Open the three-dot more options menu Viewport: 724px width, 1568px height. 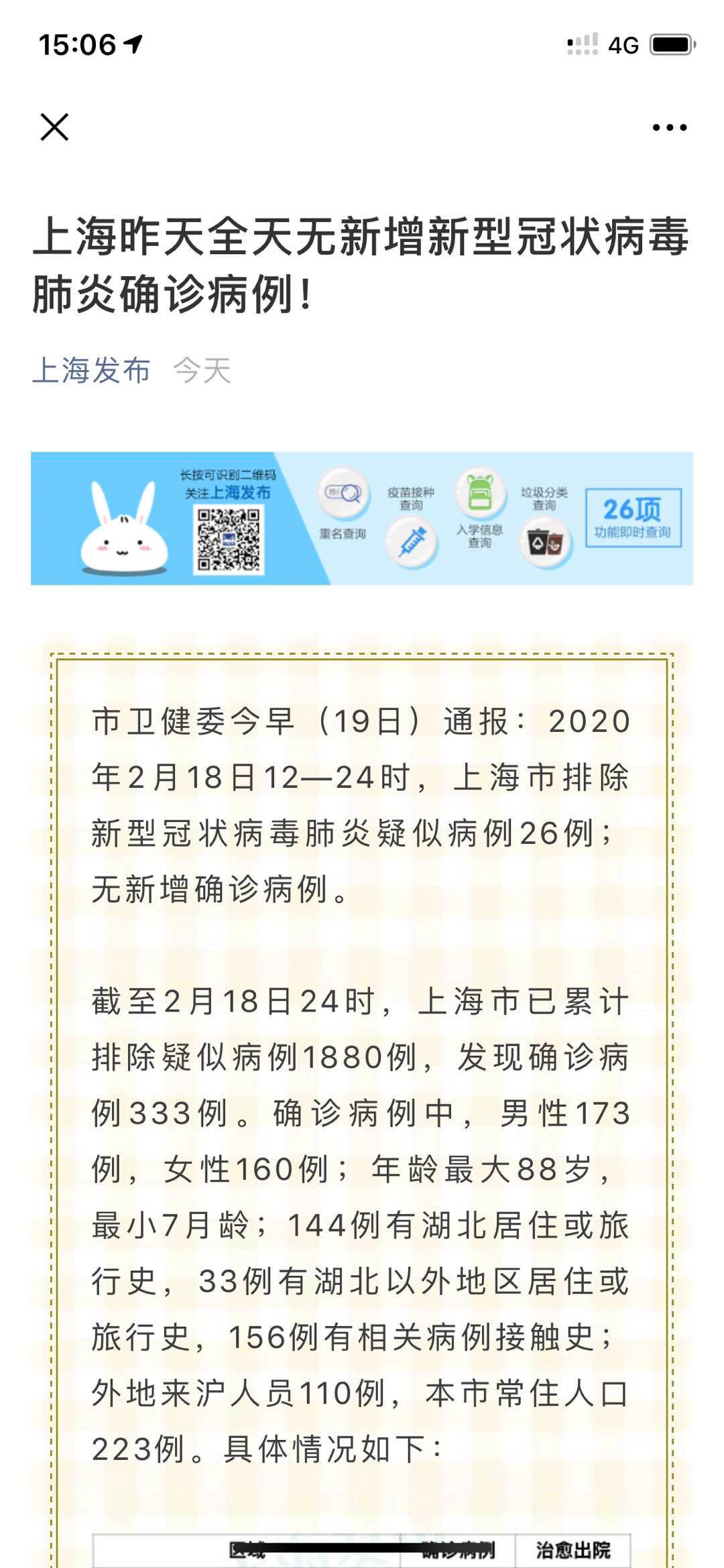tap(670, 127)
